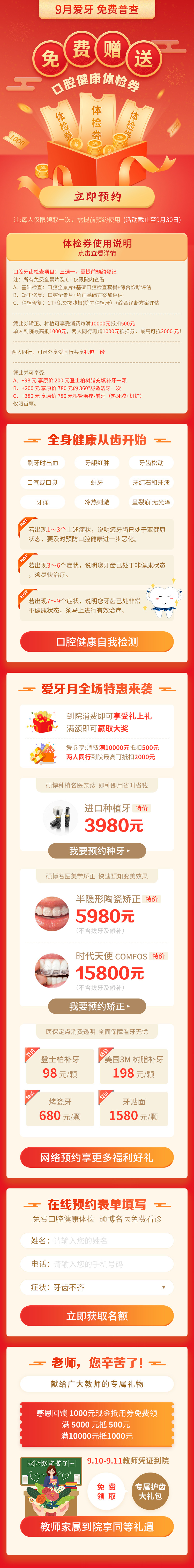This screenshot has height=1568, width=194.
Task: Open 体检券使用说明 details
Action: pos(97,247)
